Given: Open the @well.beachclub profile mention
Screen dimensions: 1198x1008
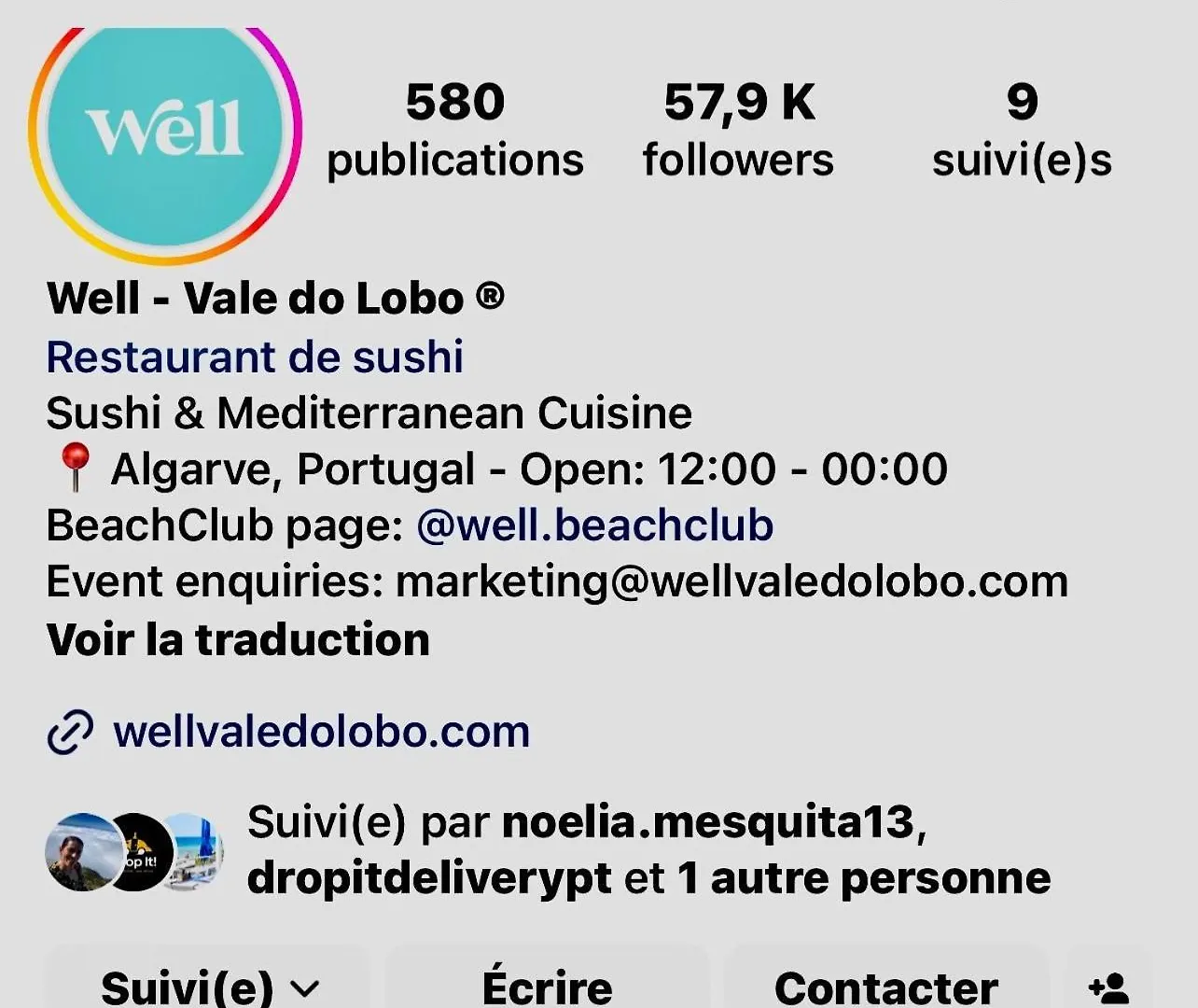Looking at the screenshot, I should click(594, 525).
